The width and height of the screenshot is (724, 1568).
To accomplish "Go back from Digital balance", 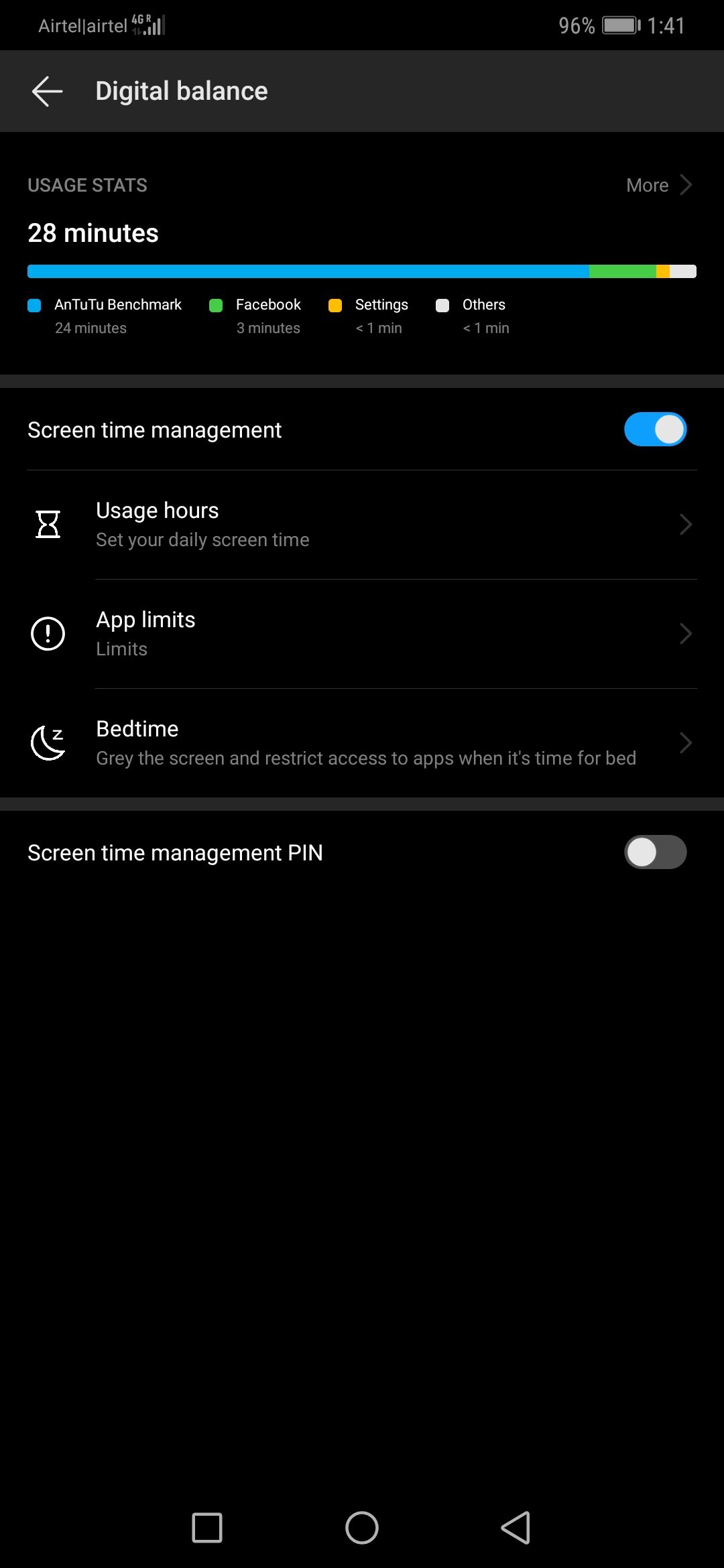I will pyautogui.click(x=47, y=91).
